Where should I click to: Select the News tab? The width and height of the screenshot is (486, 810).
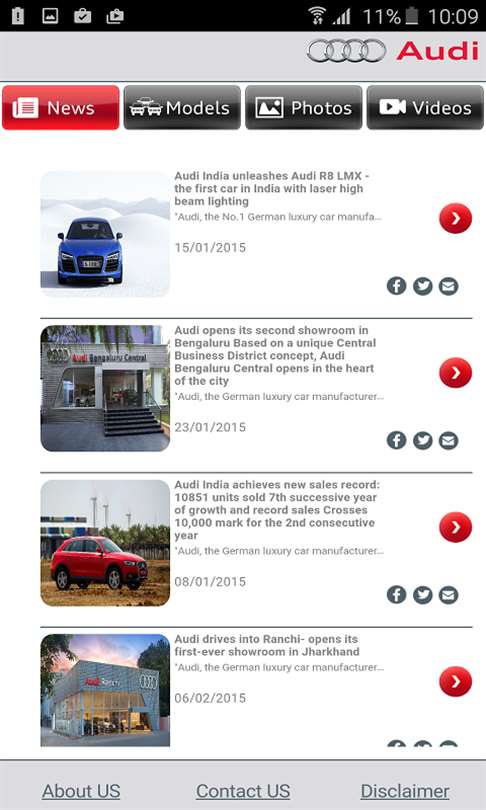point(60,107)
